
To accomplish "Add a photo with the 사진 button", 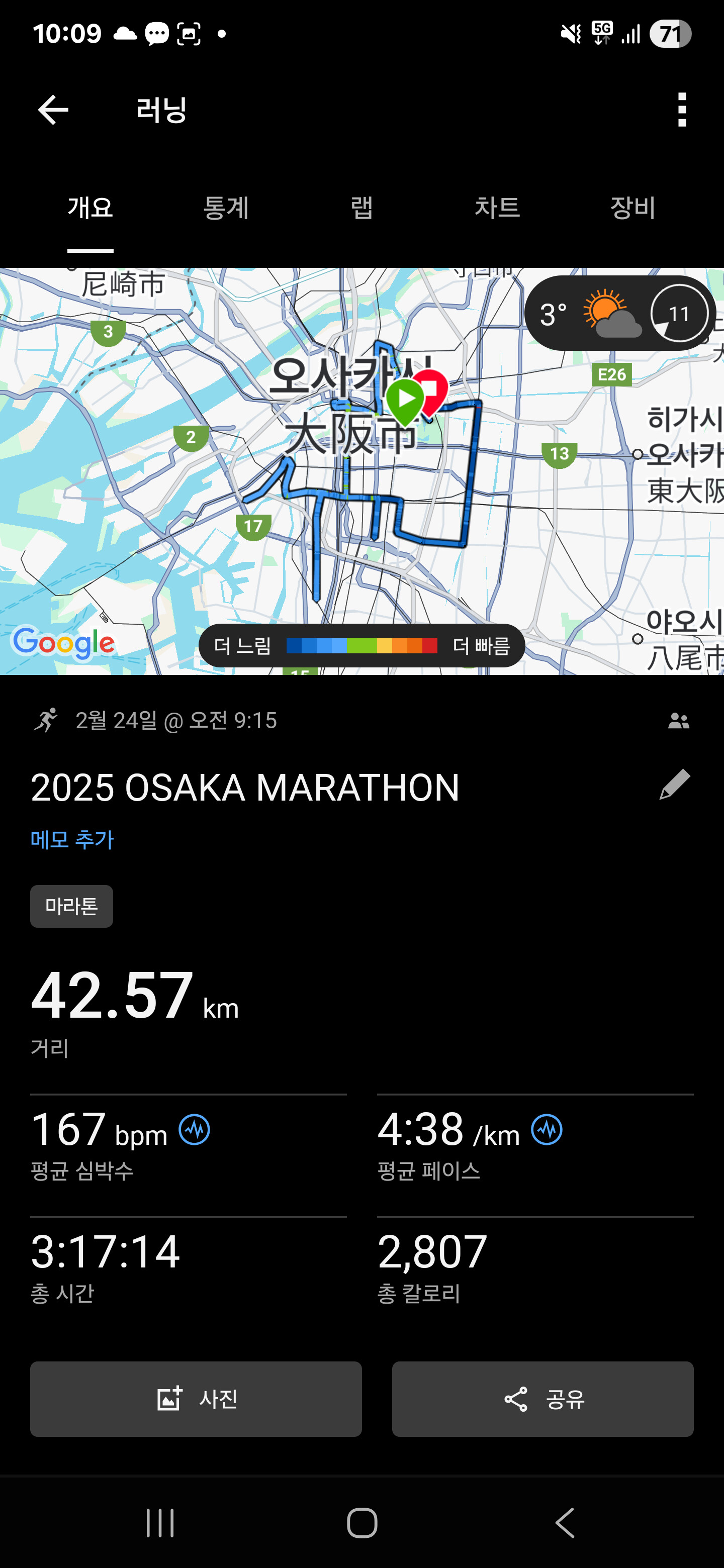I will (x=196, y=1399).
